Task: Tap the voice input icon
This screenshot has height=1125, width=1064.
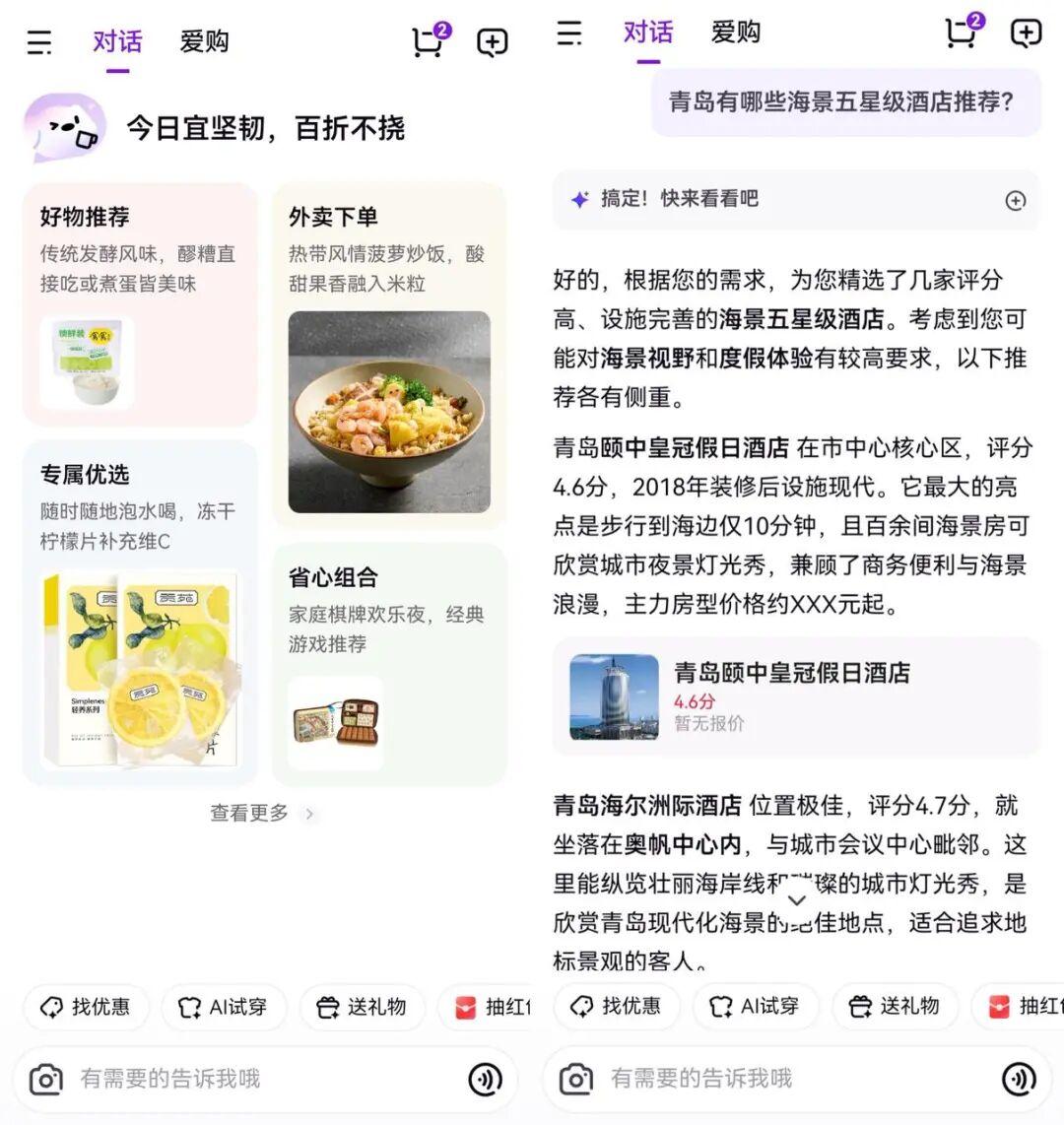Action: point(485,1079)
